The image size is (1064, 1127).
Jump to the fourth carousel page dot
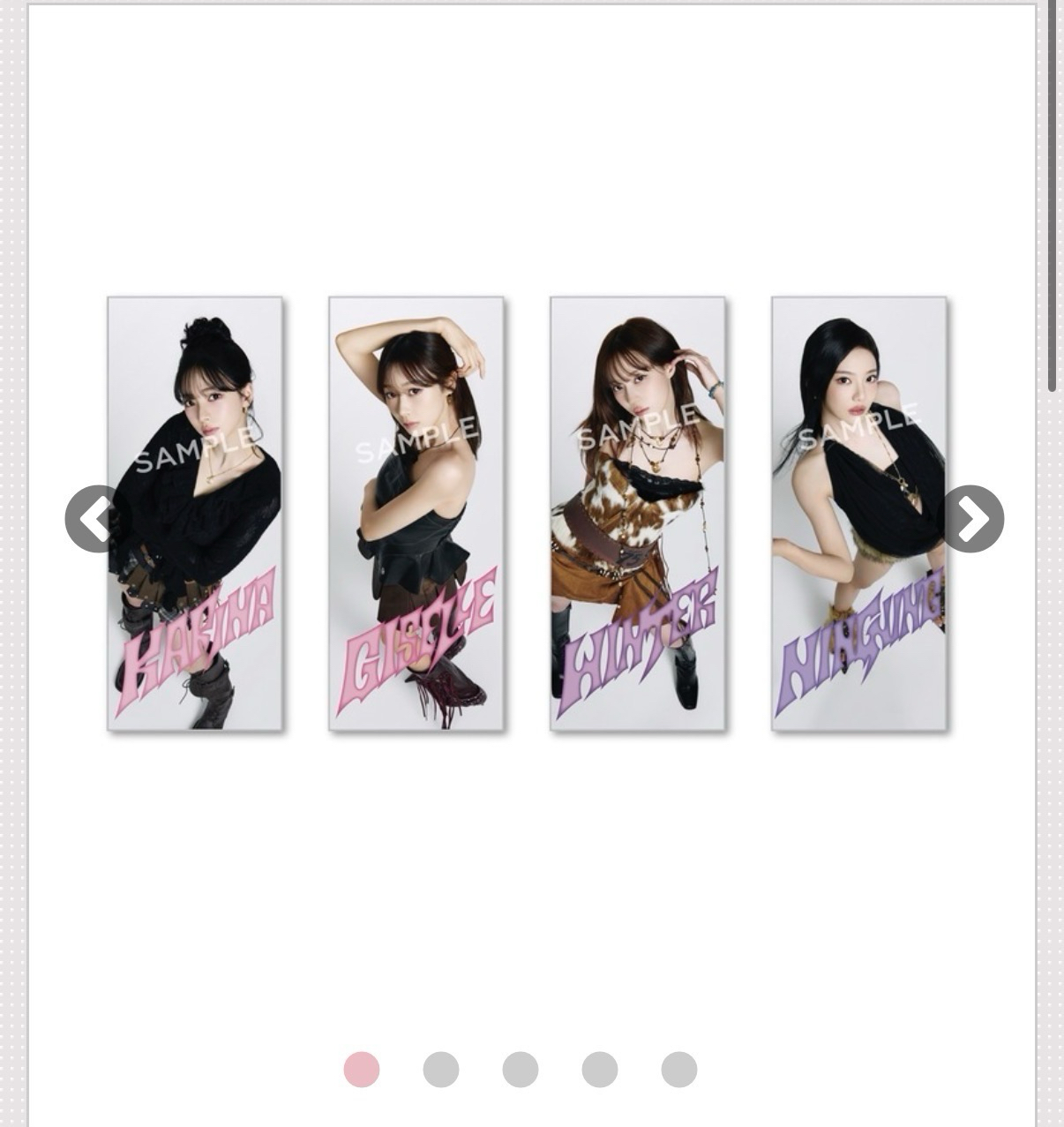tap(600, 1069)
